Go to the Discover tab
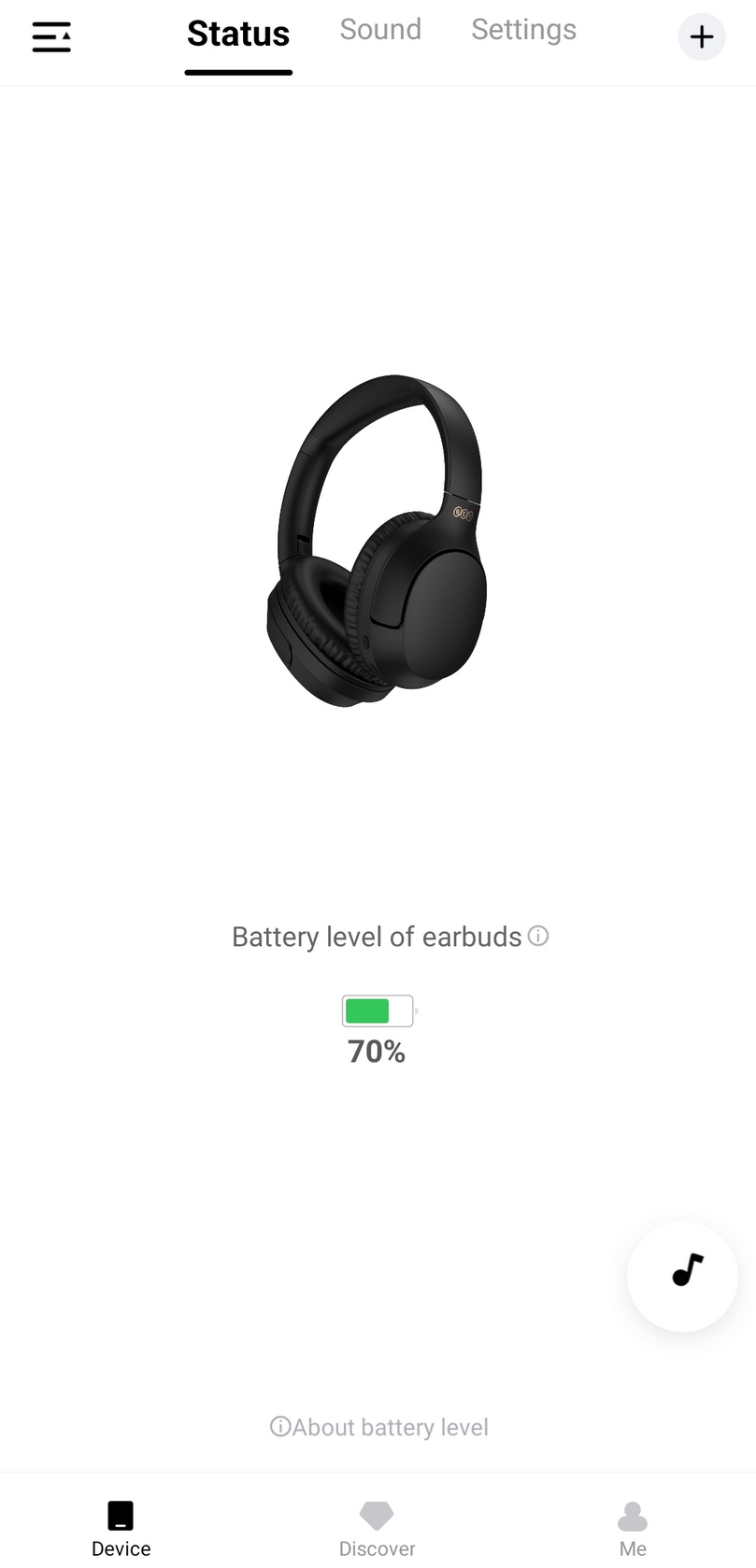The image size is (756, 1568). 377,1529
